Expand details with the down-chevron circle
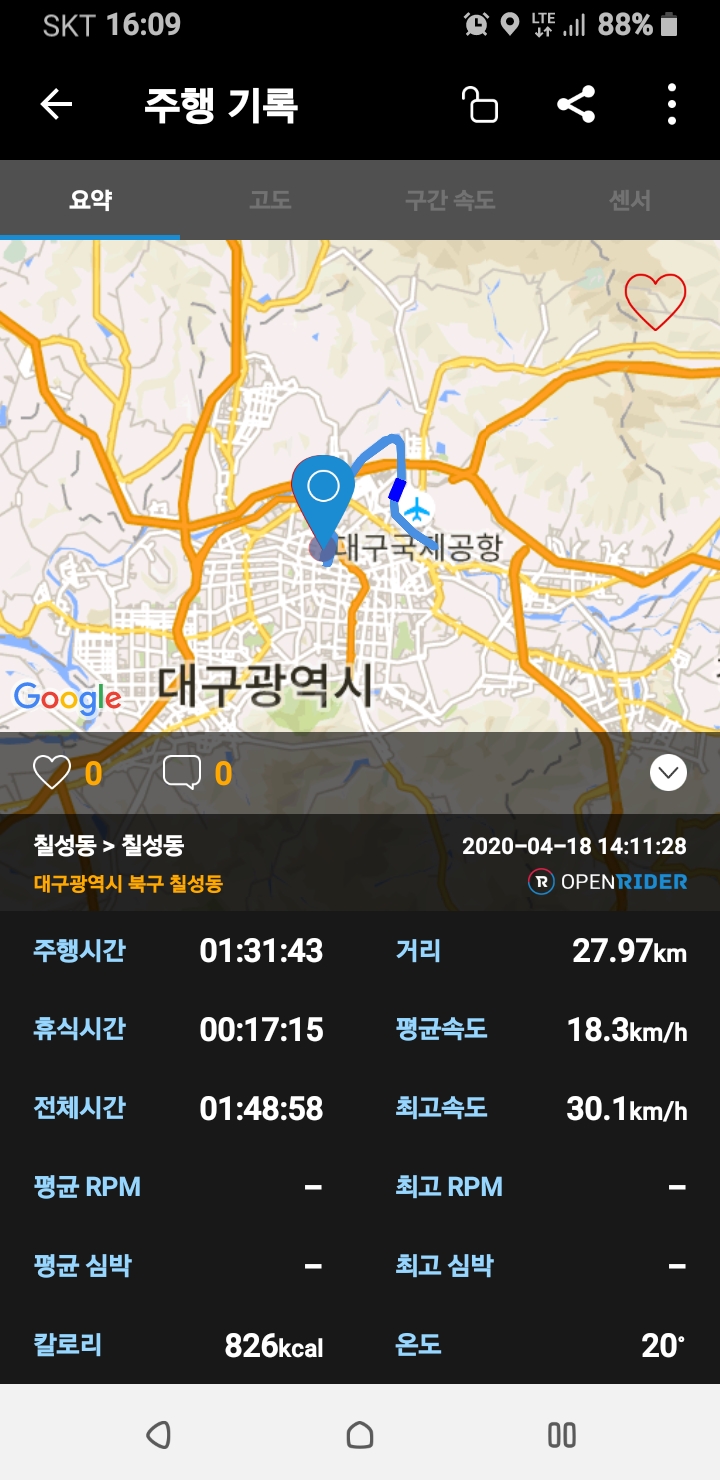 [668, 773]
